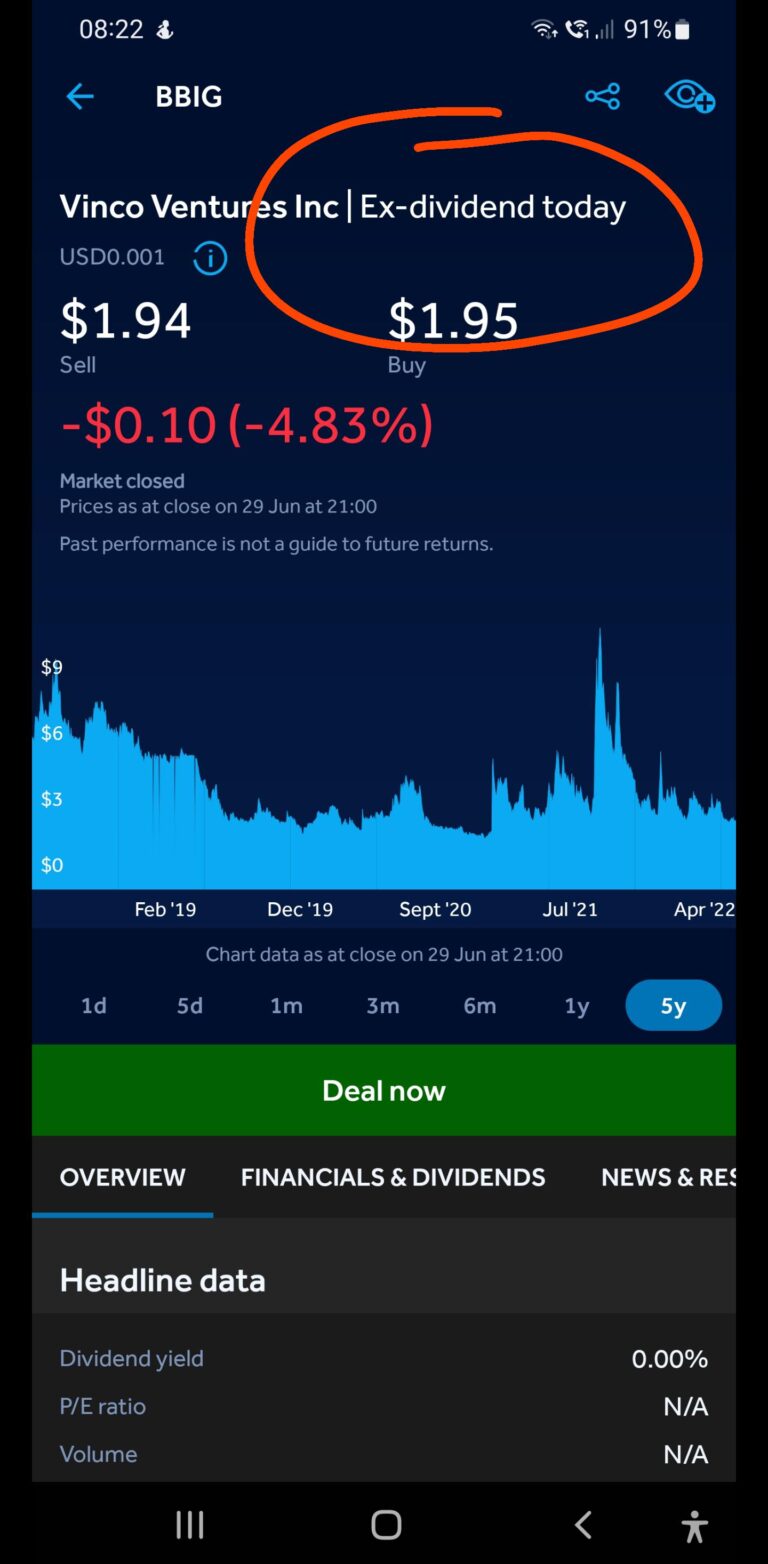Tap the green Deal now button
Image resolution: width=768 pixels, height=1564 pixels.
(x=384, y=1090)
